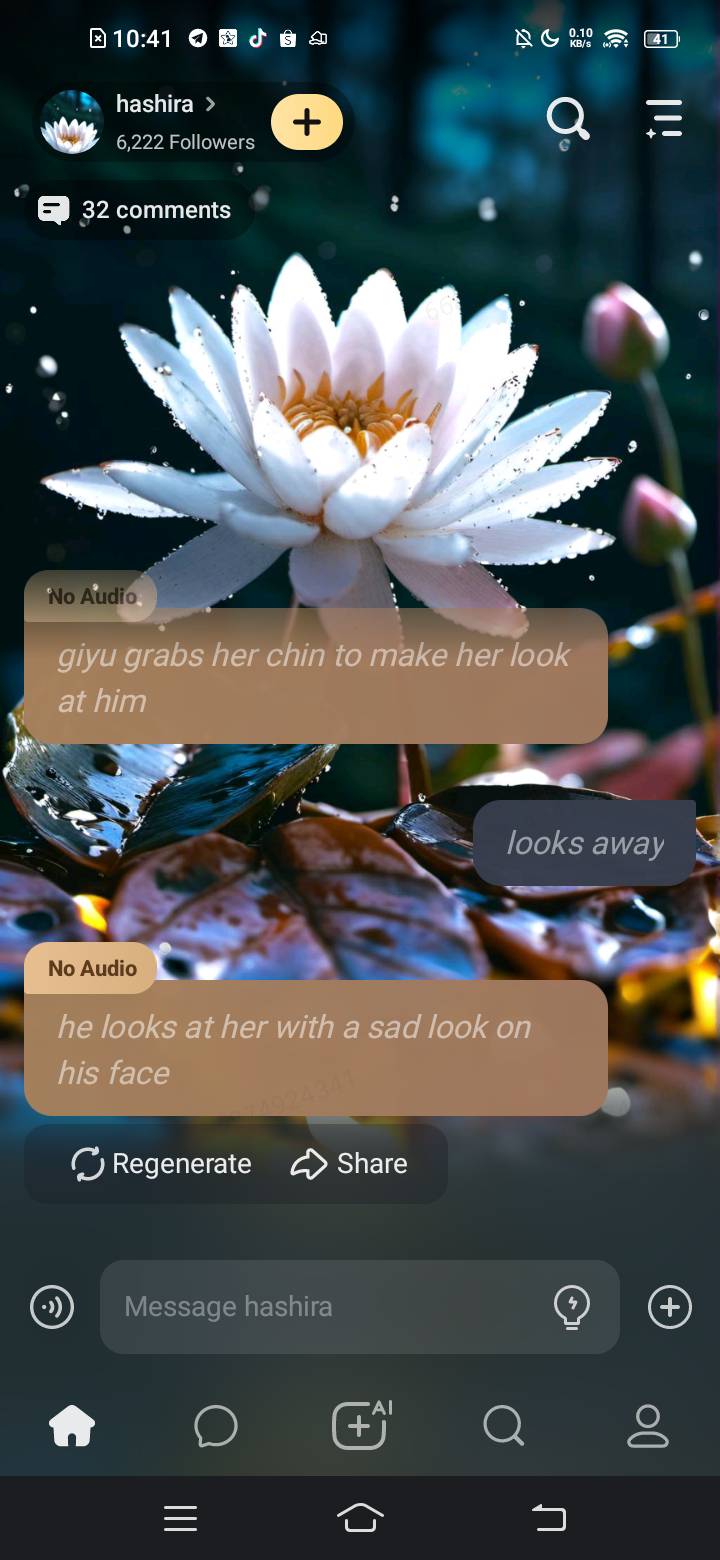
Task: Go to the Home tab
Action: tap(72, 1426)
